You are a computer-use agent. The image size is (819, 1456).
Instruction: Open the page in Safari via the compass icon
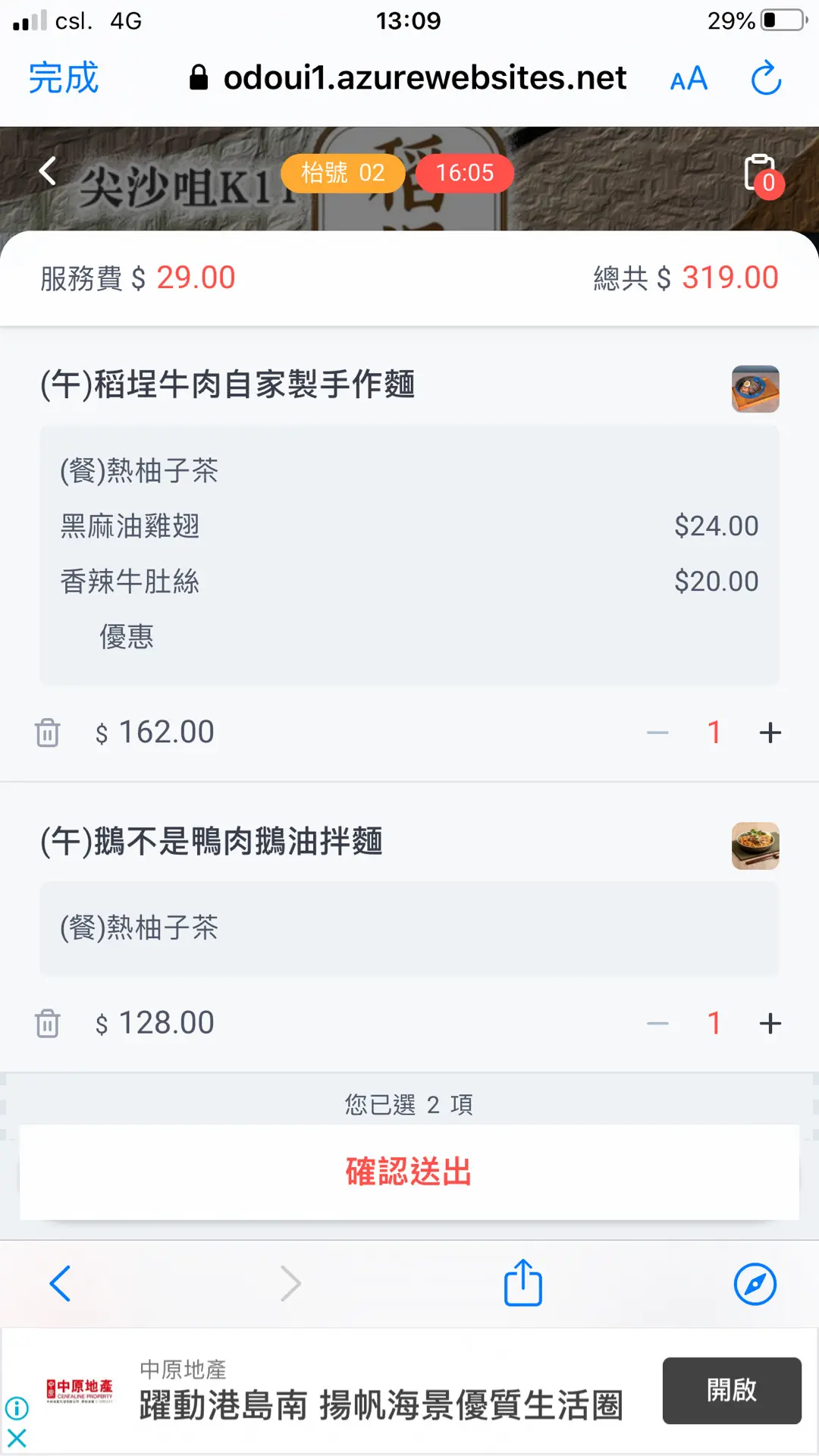[755, 1284]
